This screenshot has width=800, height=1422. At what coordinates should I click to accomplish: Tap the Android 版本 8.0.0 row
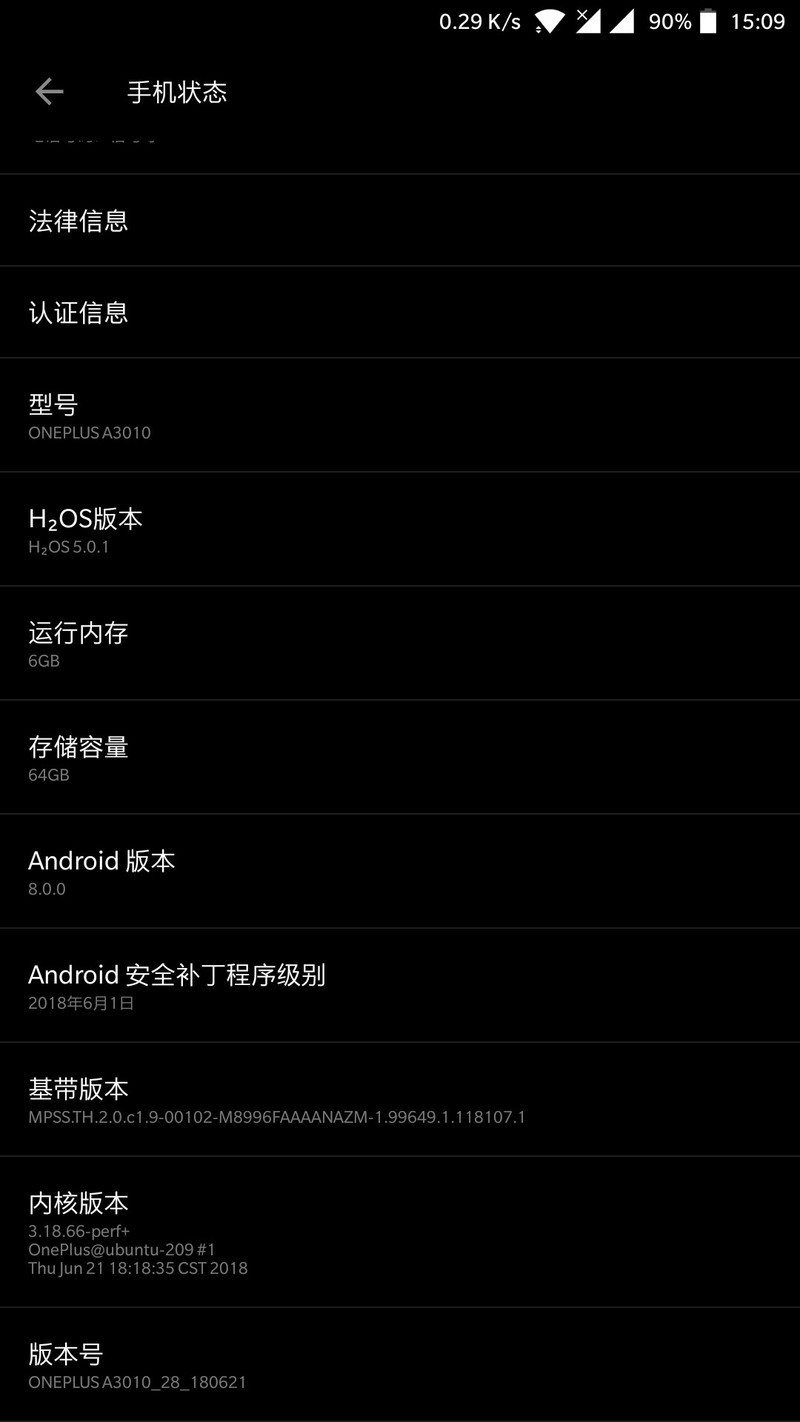pyautogui.click(x=400, y=872)
